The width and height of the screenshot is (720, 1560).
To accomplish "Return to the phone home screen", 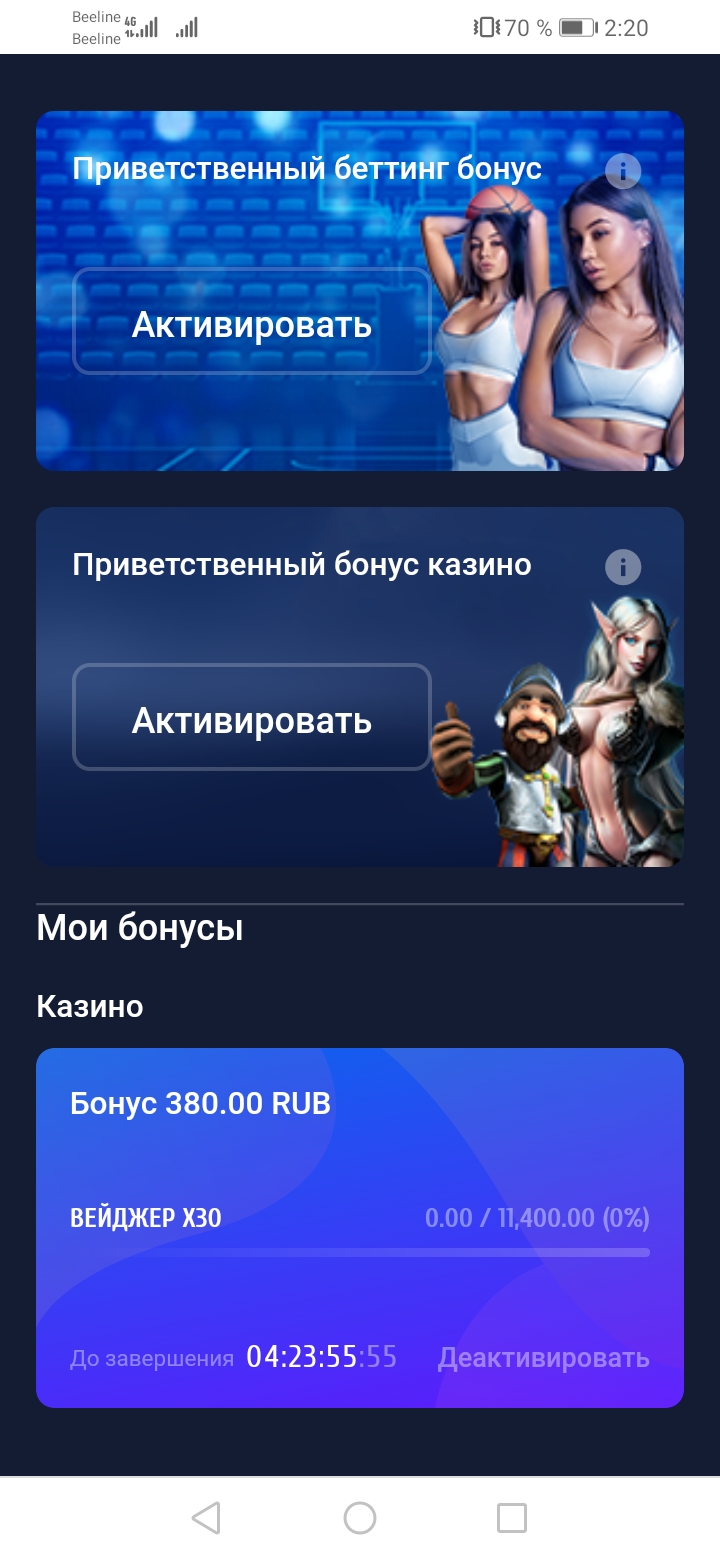I will pyautogui.click(x=360, y=1518).
